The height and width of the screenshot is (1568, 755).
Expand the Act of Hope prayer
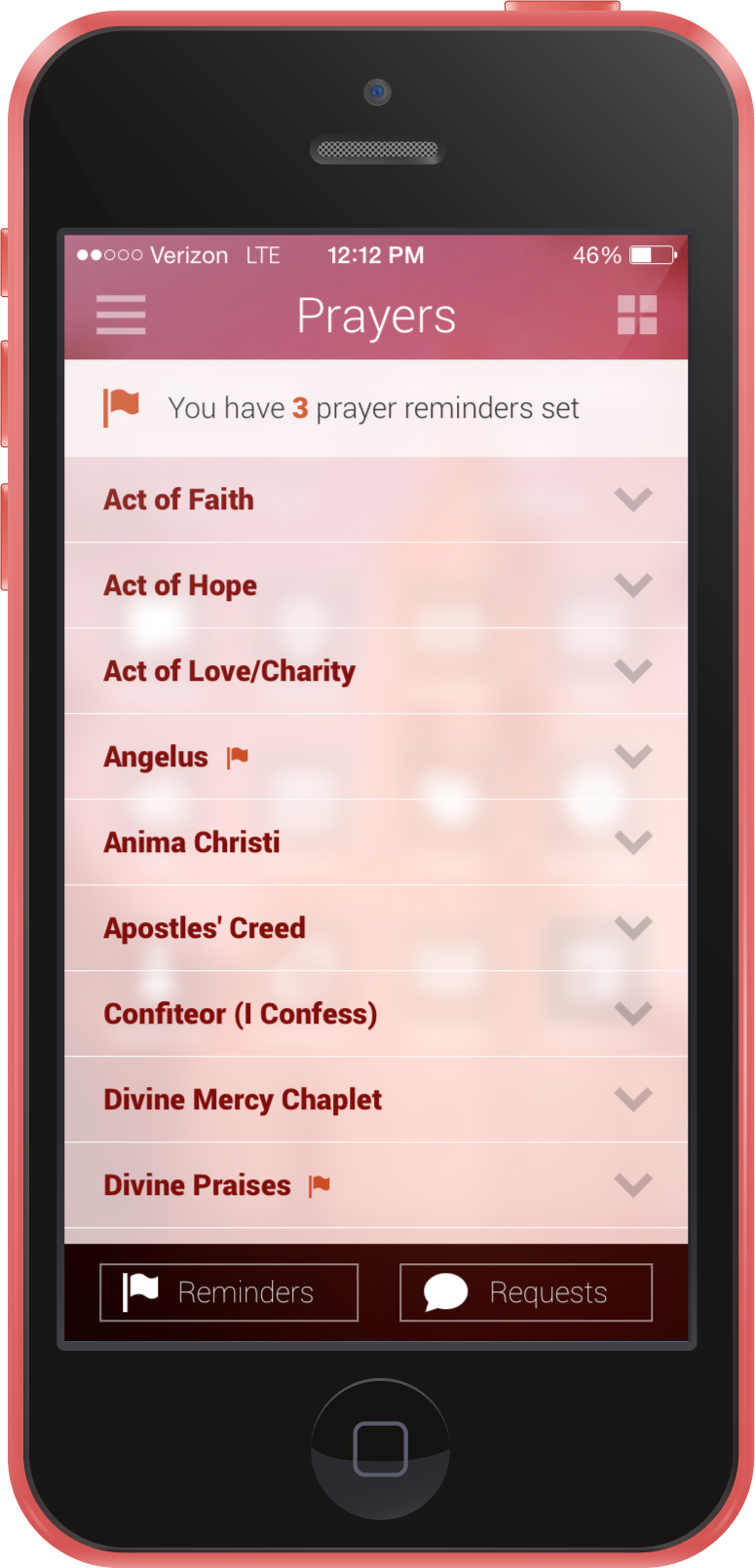(632, 585)
